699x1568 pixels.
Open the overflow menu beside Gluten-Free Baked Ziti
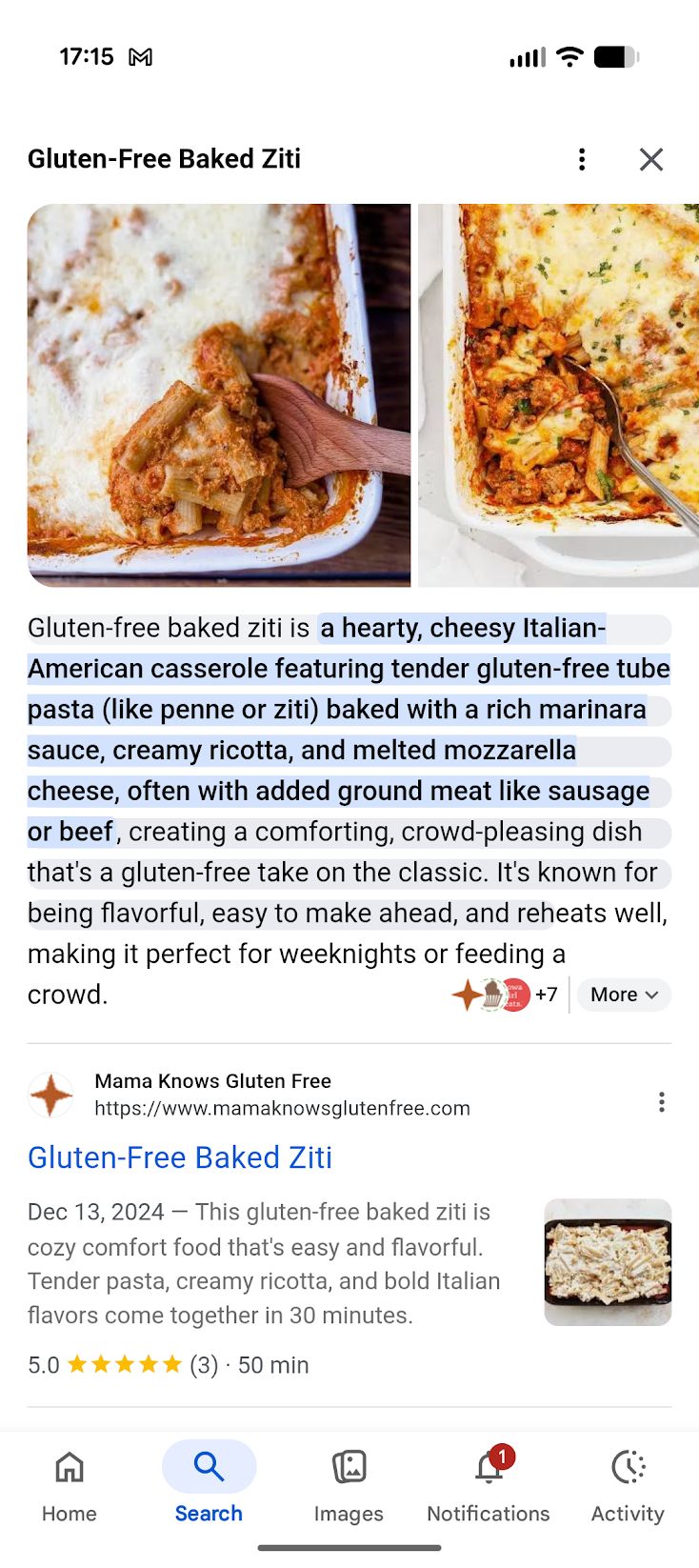pyautogui.click(x=582, y=159)
